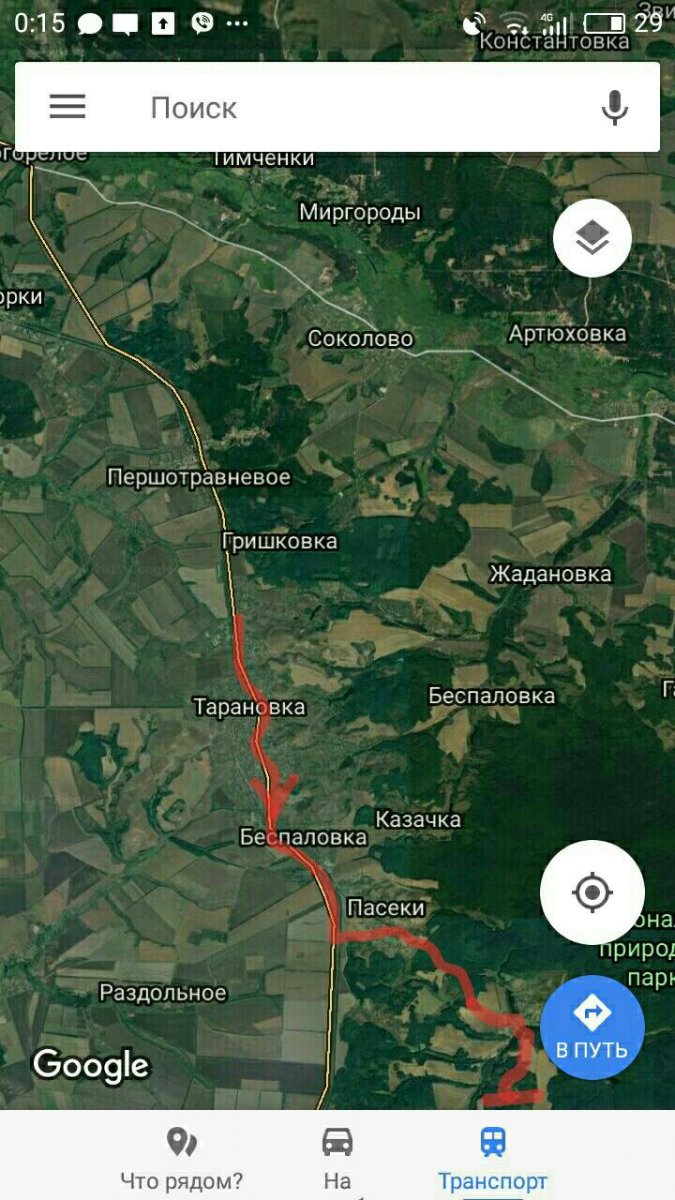This screenshot has width=675, height=1200.
Task: Select the driving tab with car icon
Action: pyautogui.click(x=337, y=1157)
